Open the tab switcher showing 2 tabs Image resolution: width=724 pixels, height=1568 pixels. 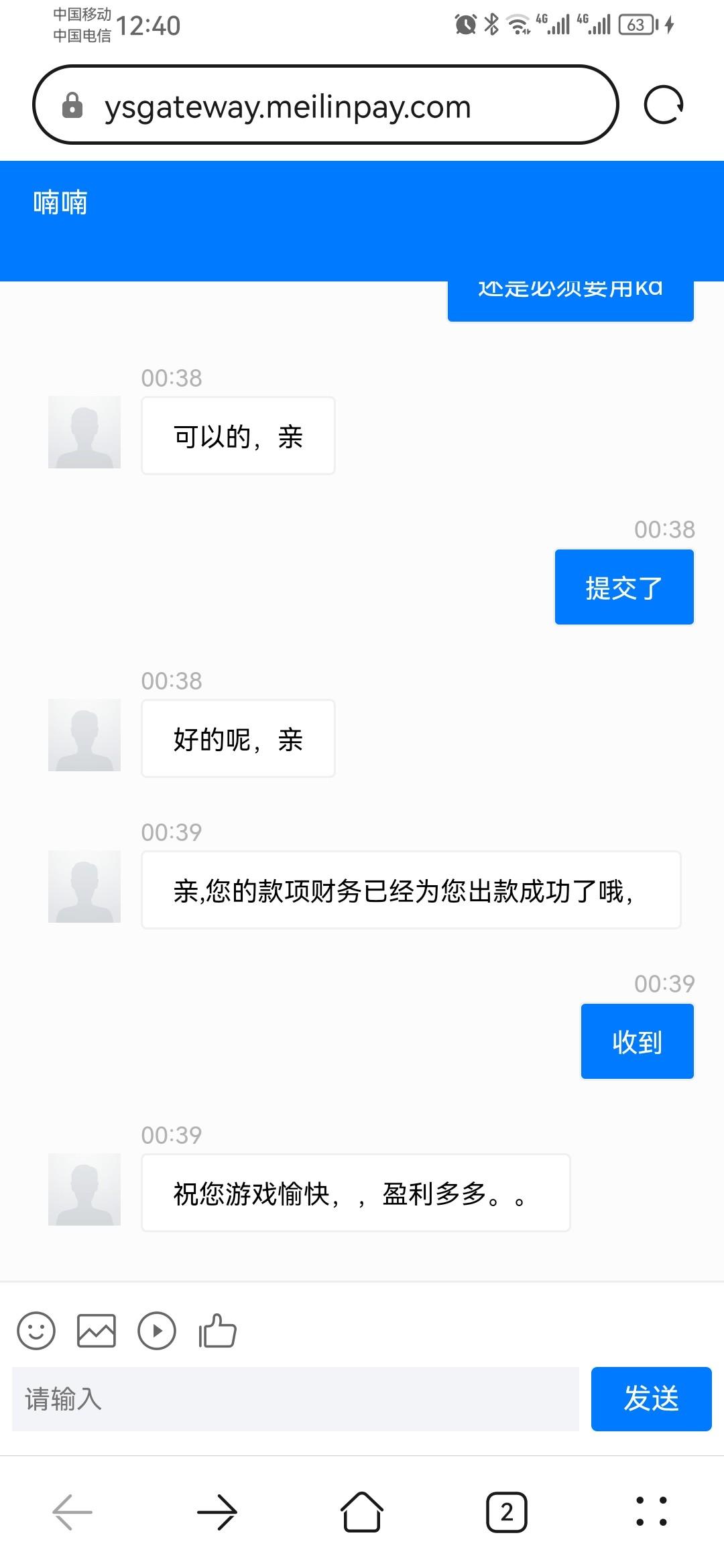507,1512
